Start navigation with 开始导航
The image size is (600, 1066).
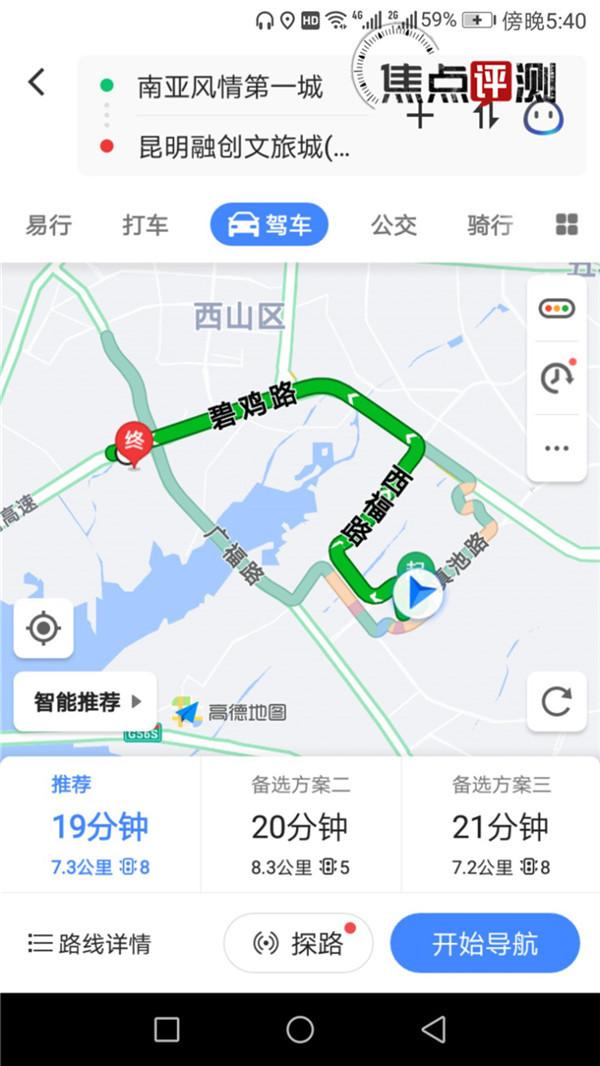tap(485, 943)
